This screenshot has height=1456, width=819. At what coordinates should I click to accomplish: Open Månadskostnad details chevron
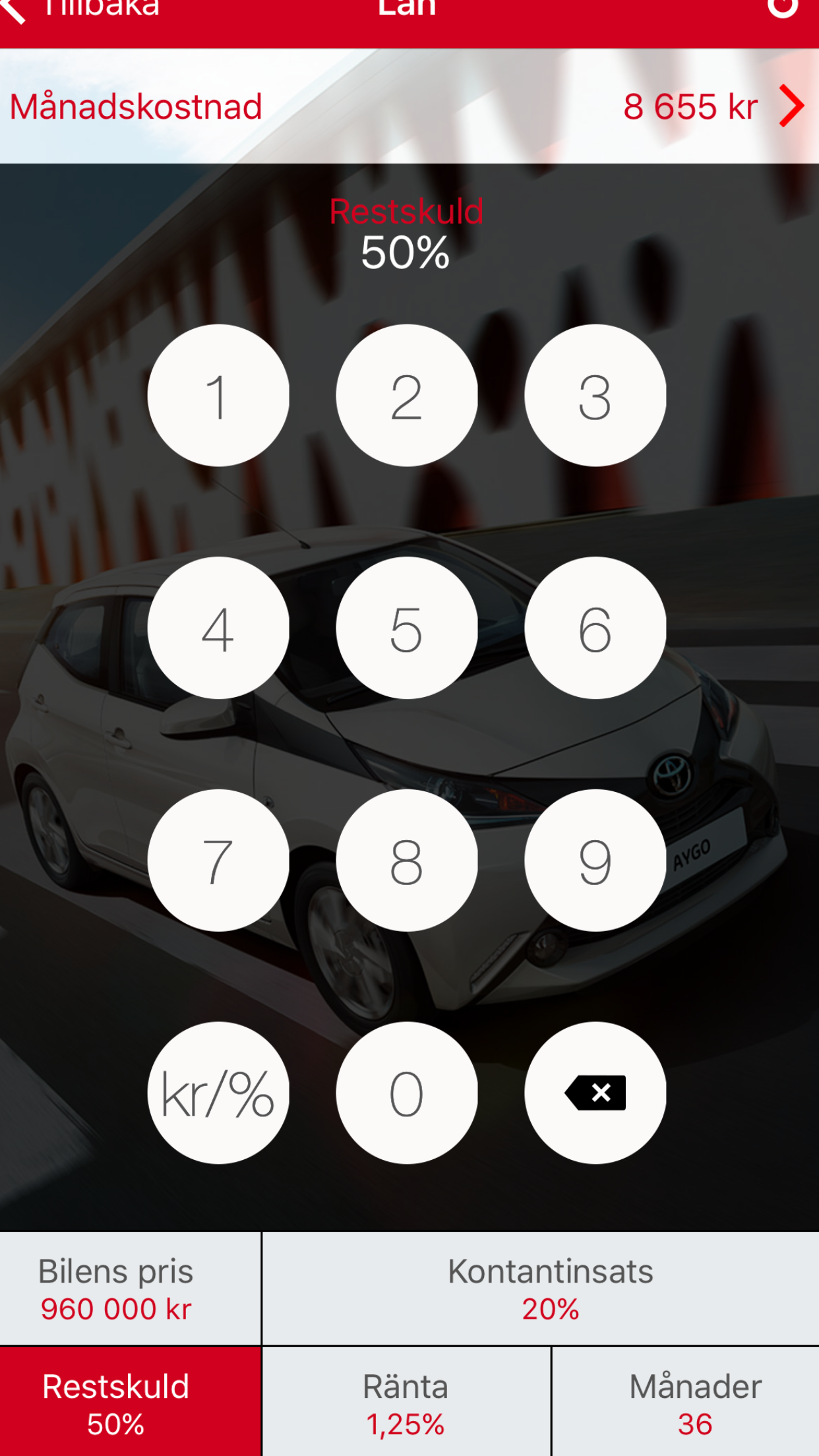pyautogui.click(x=791, y=106)
